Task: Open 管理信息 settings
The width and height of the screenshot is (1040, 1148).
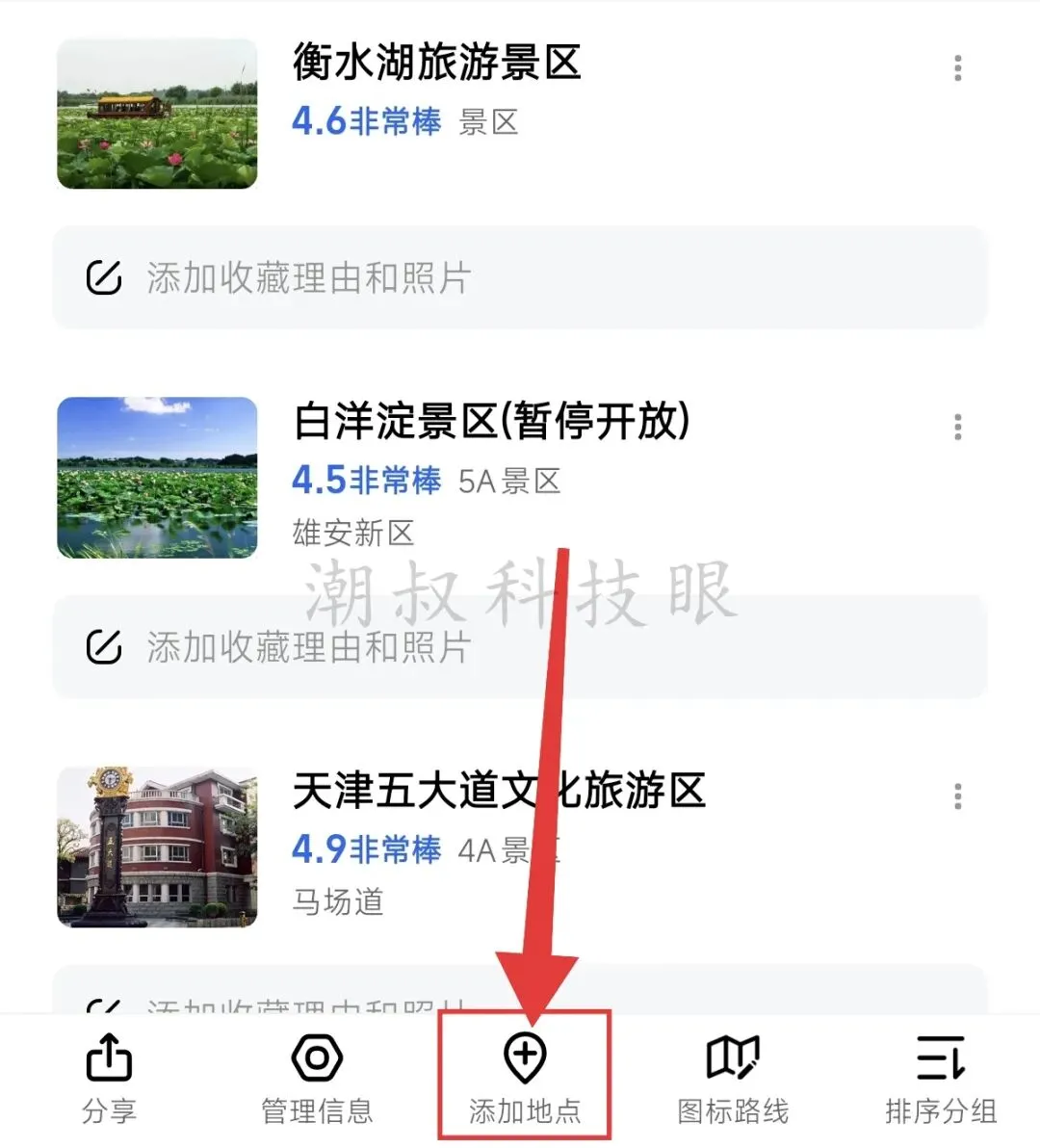Action: (x=317, y=1079)
